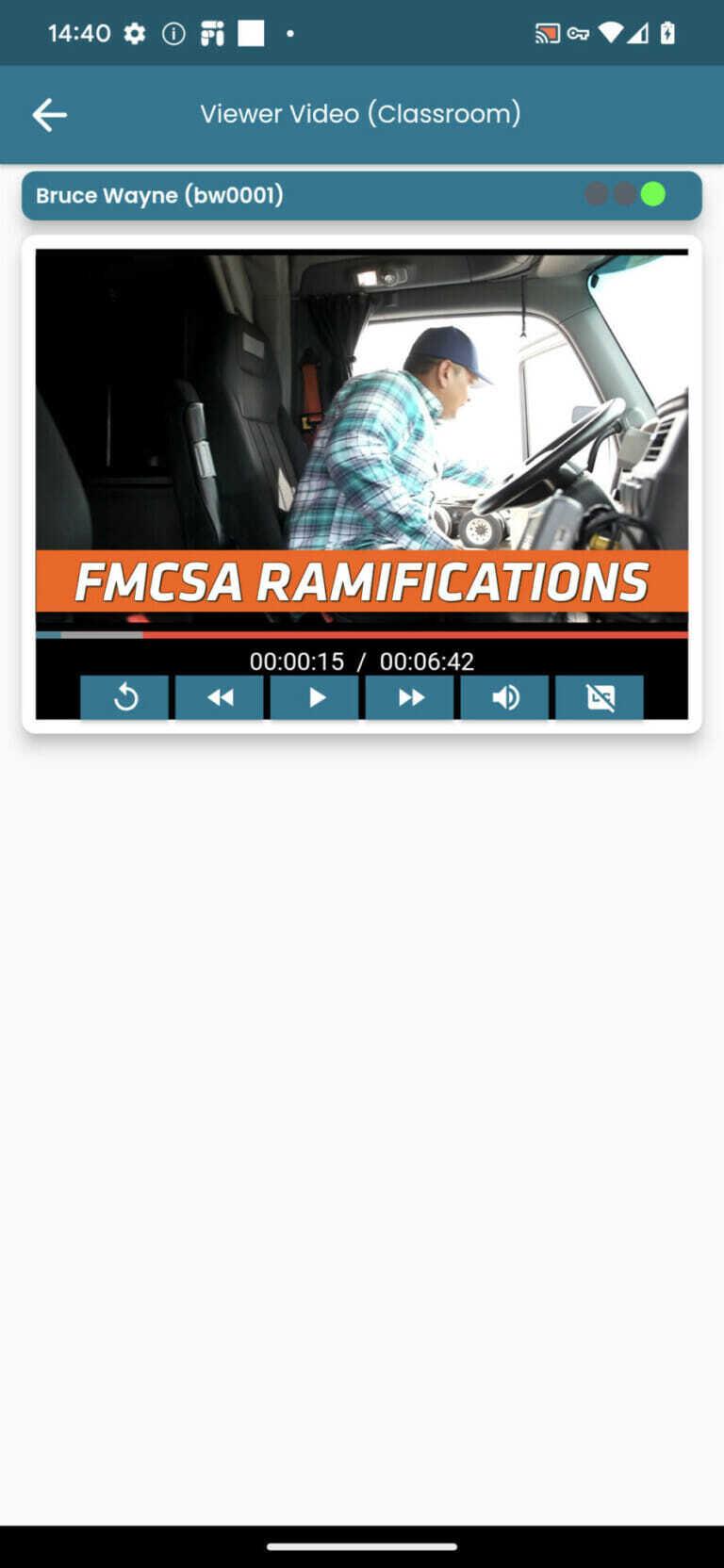Tap the video progress bar
Viewport: 724px width, 1568px height.
pyautogui.click(x=362, y=635)
